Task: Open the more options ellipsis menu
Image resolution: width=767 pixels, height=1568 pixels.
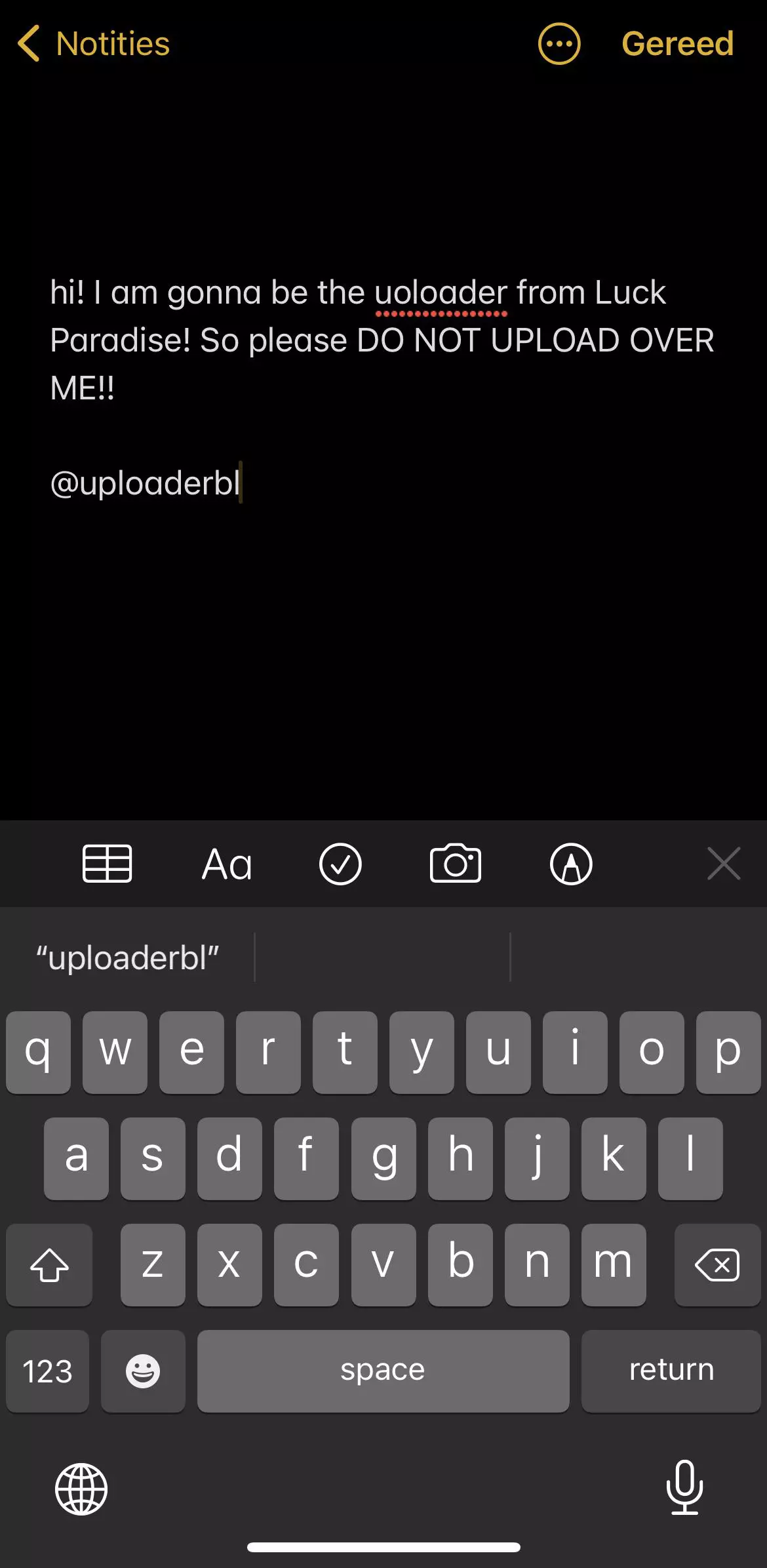Action: [559, 44]
